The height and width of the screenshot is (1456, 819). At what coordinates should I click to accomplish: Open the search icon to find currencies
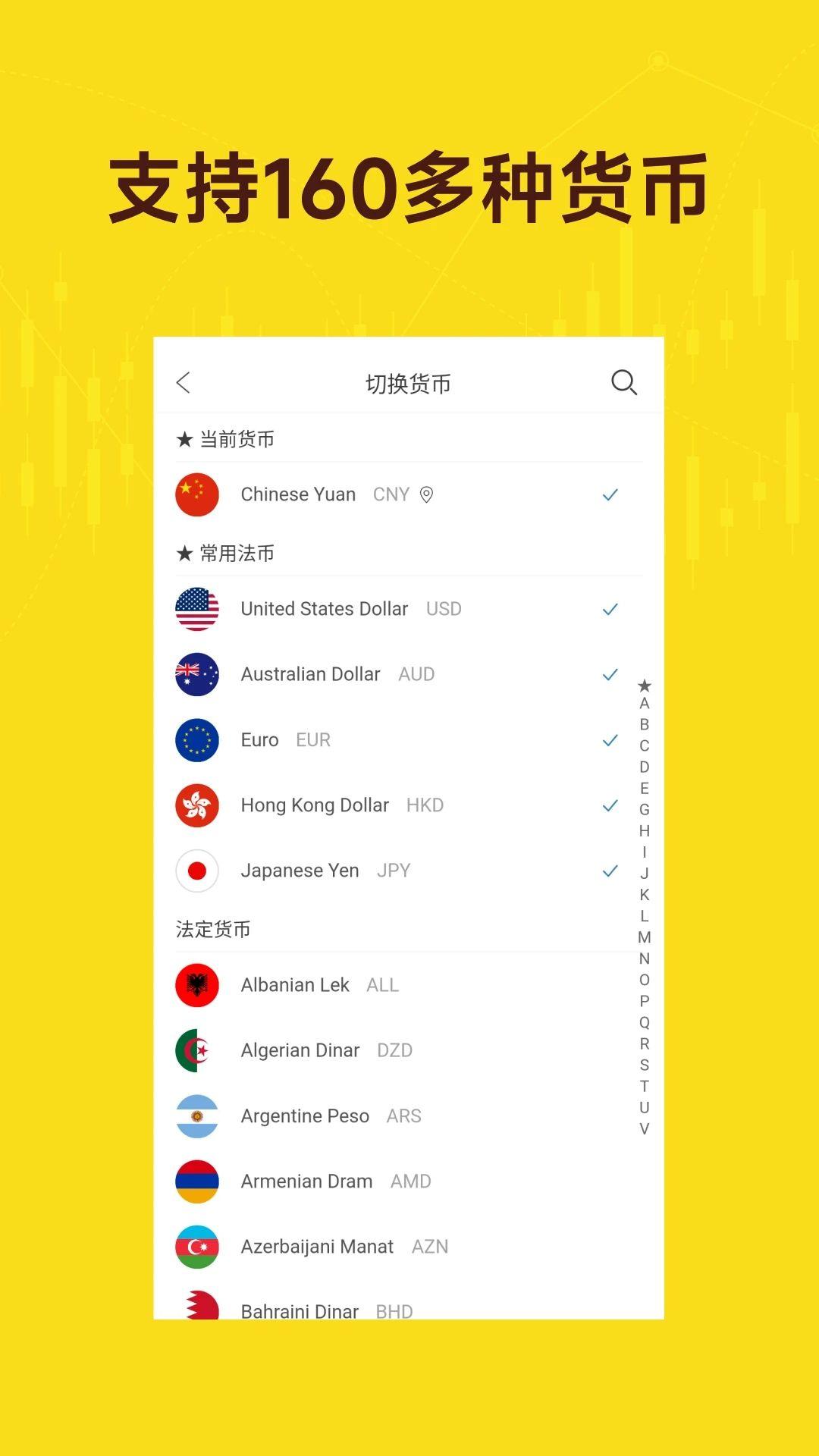[624, 381]
